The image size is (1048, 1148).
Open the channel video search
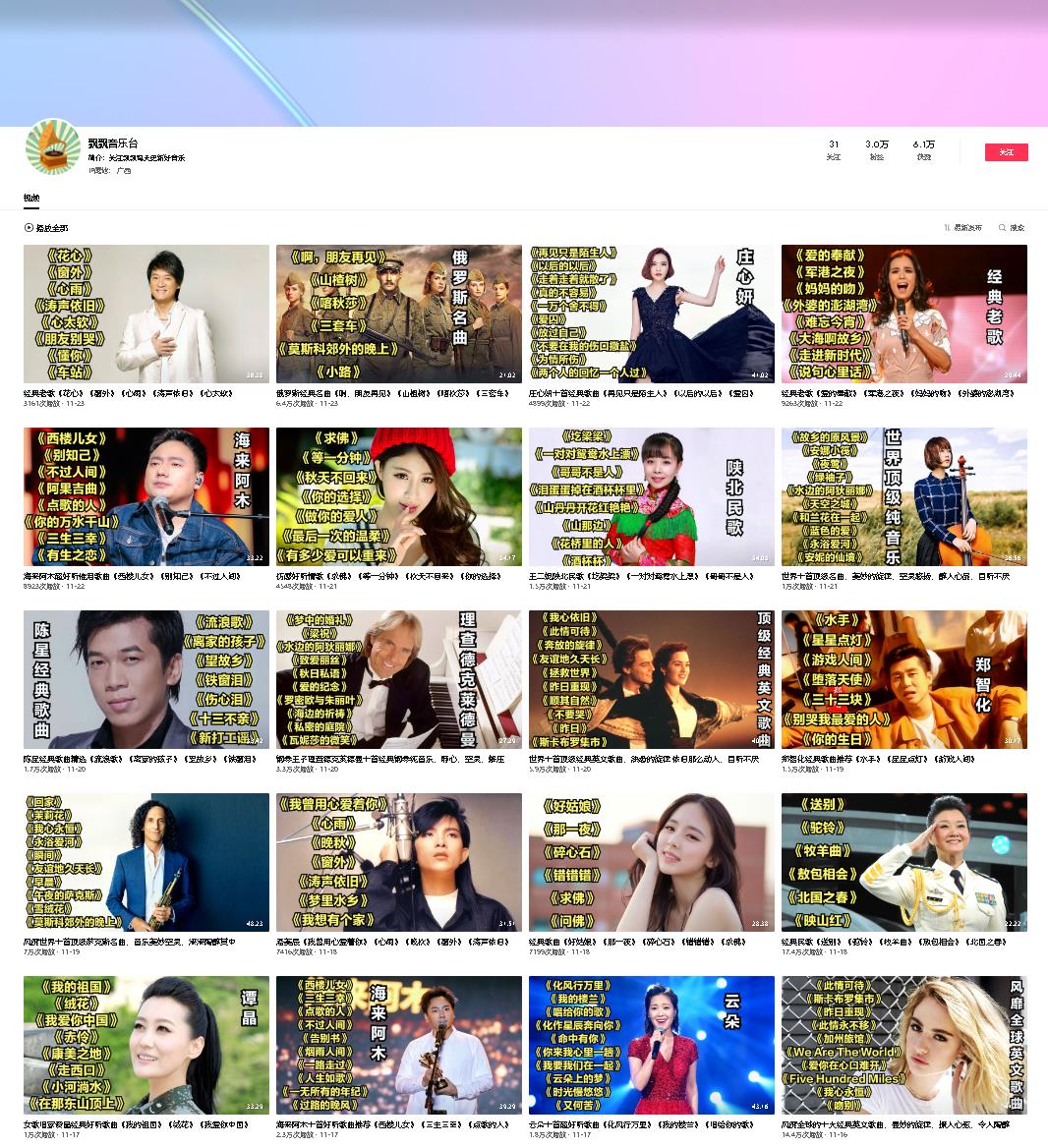tap(1012, 228)
